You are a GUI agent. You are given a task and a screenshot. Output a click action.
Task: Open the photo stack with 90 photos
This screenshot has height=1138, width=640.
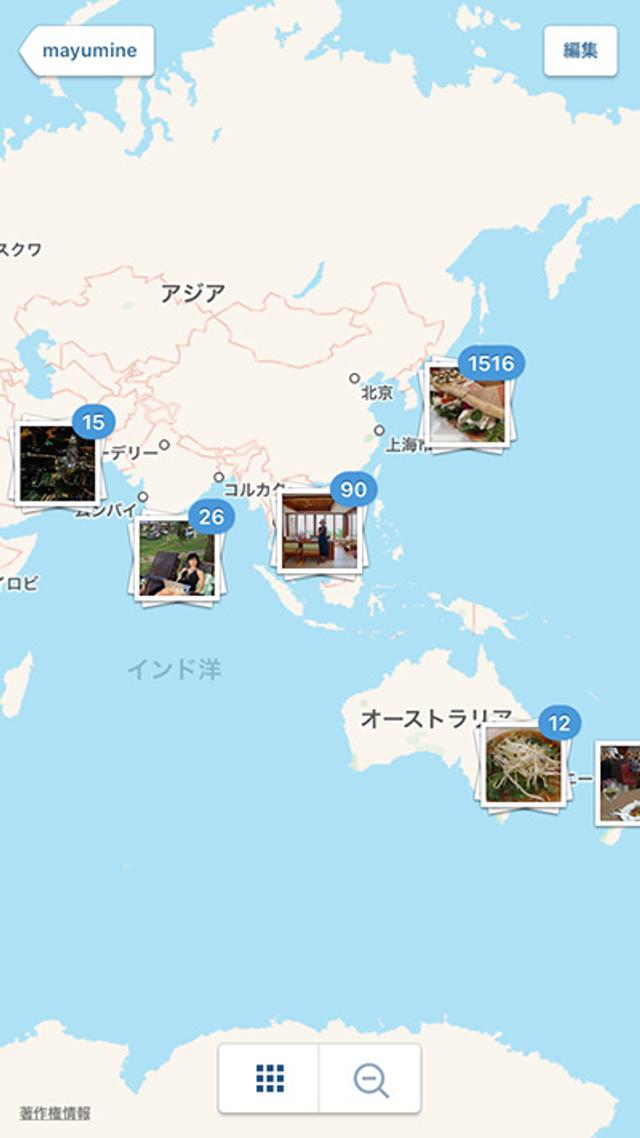coord(319,530)
